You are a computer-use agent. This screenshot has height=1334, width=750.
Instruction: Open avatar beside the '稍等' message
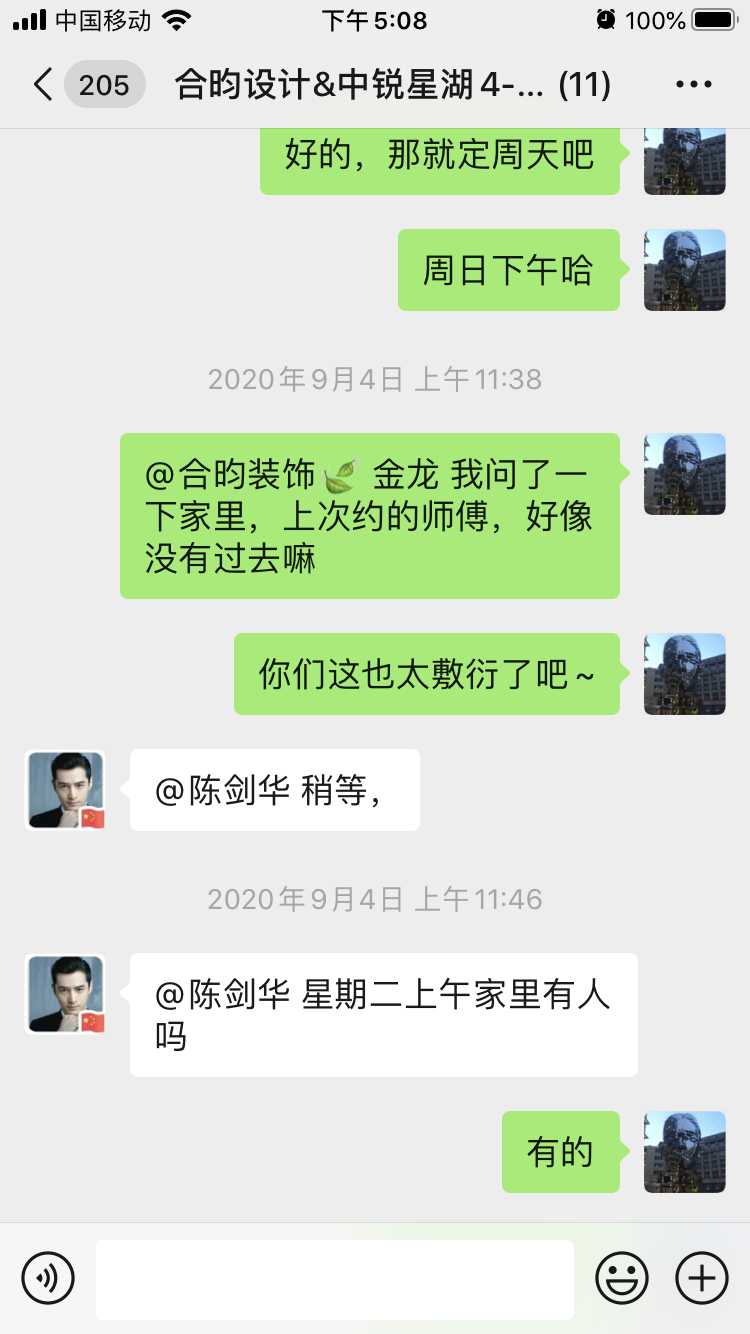coord(66,790)
